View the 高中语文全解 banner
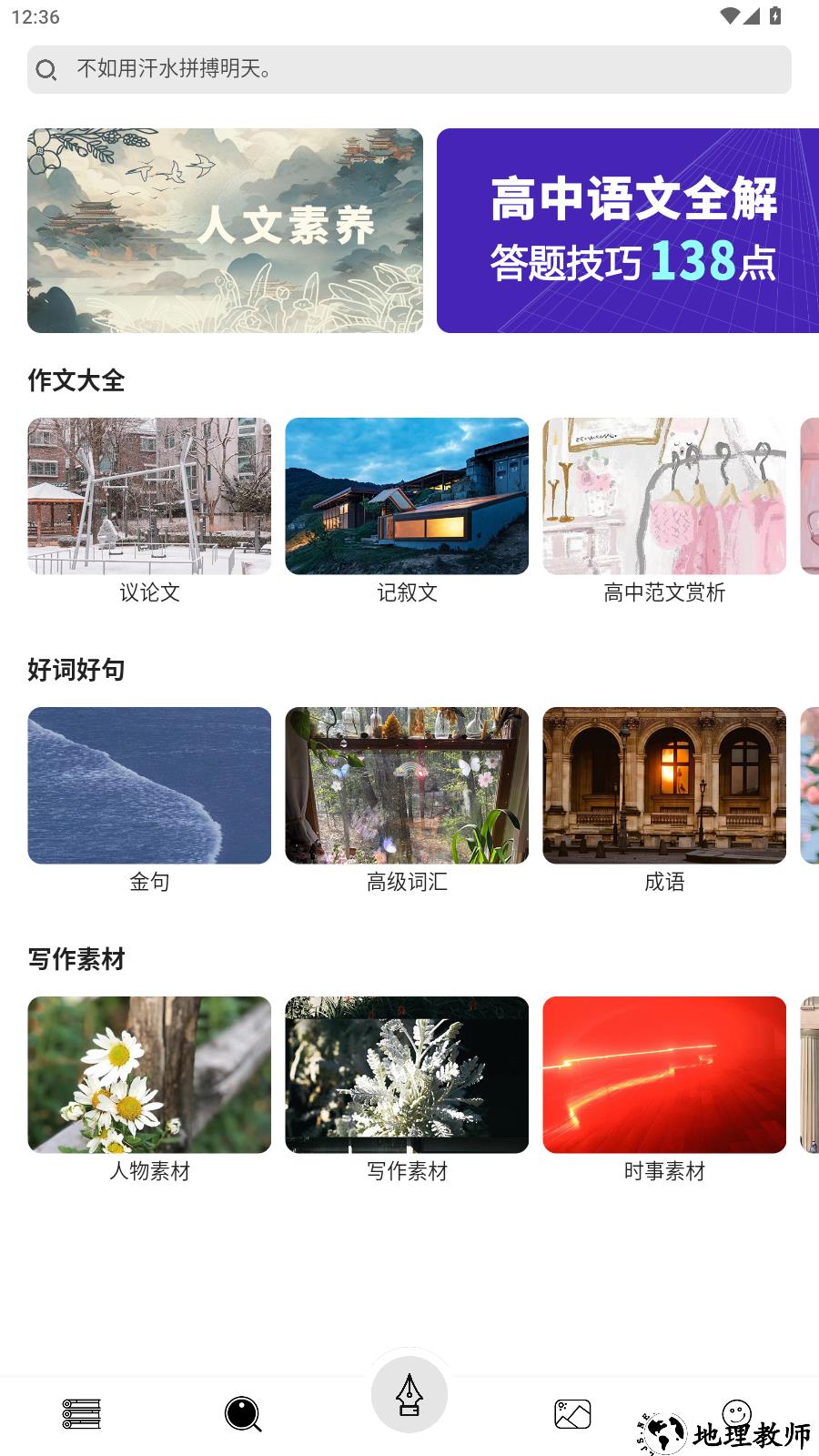The image size is (819, 1456). [628, 230]
